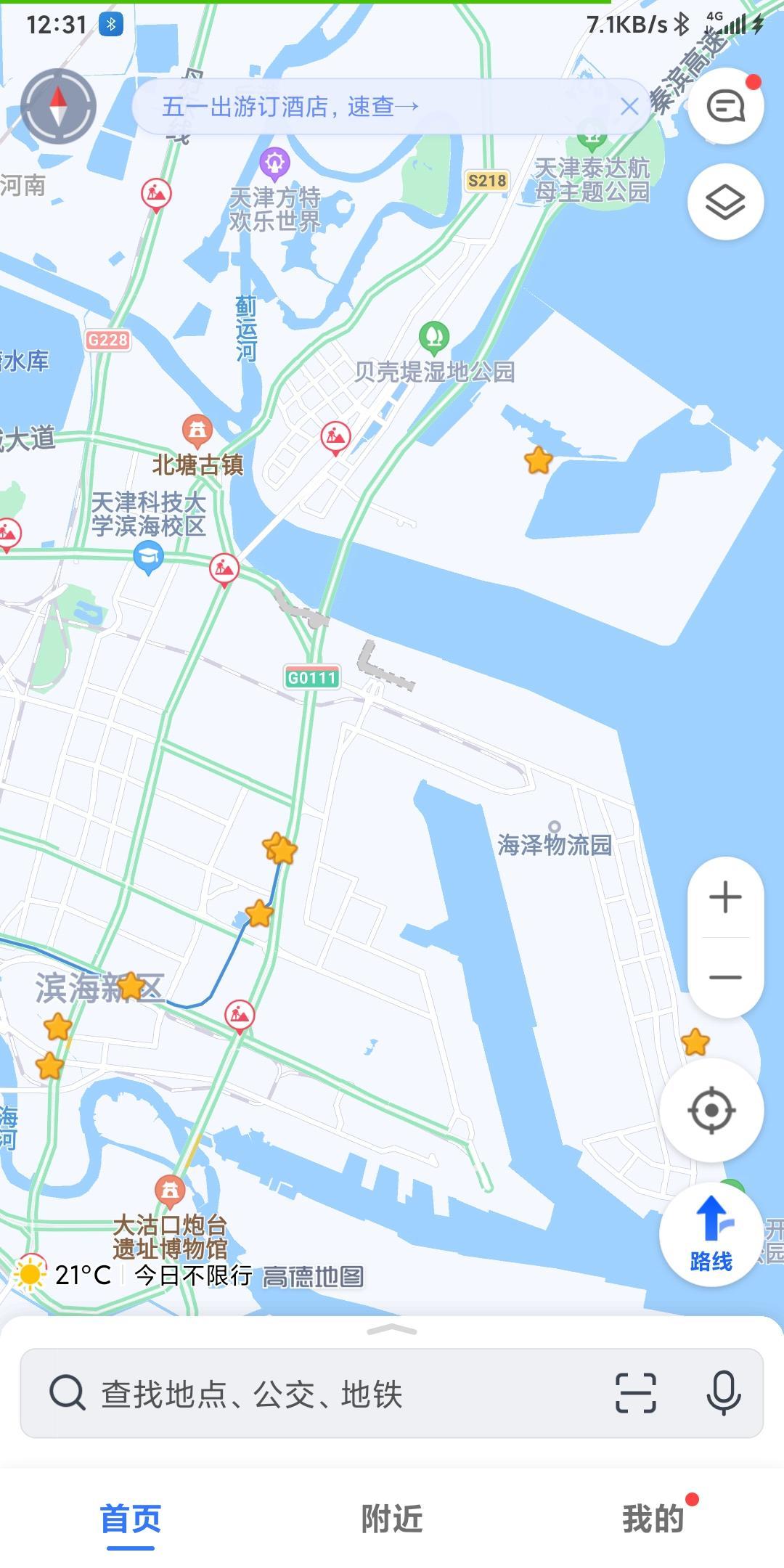Switch to the 我的 tab
This screenshot has height=1568, width=784.
[653, 1518]
